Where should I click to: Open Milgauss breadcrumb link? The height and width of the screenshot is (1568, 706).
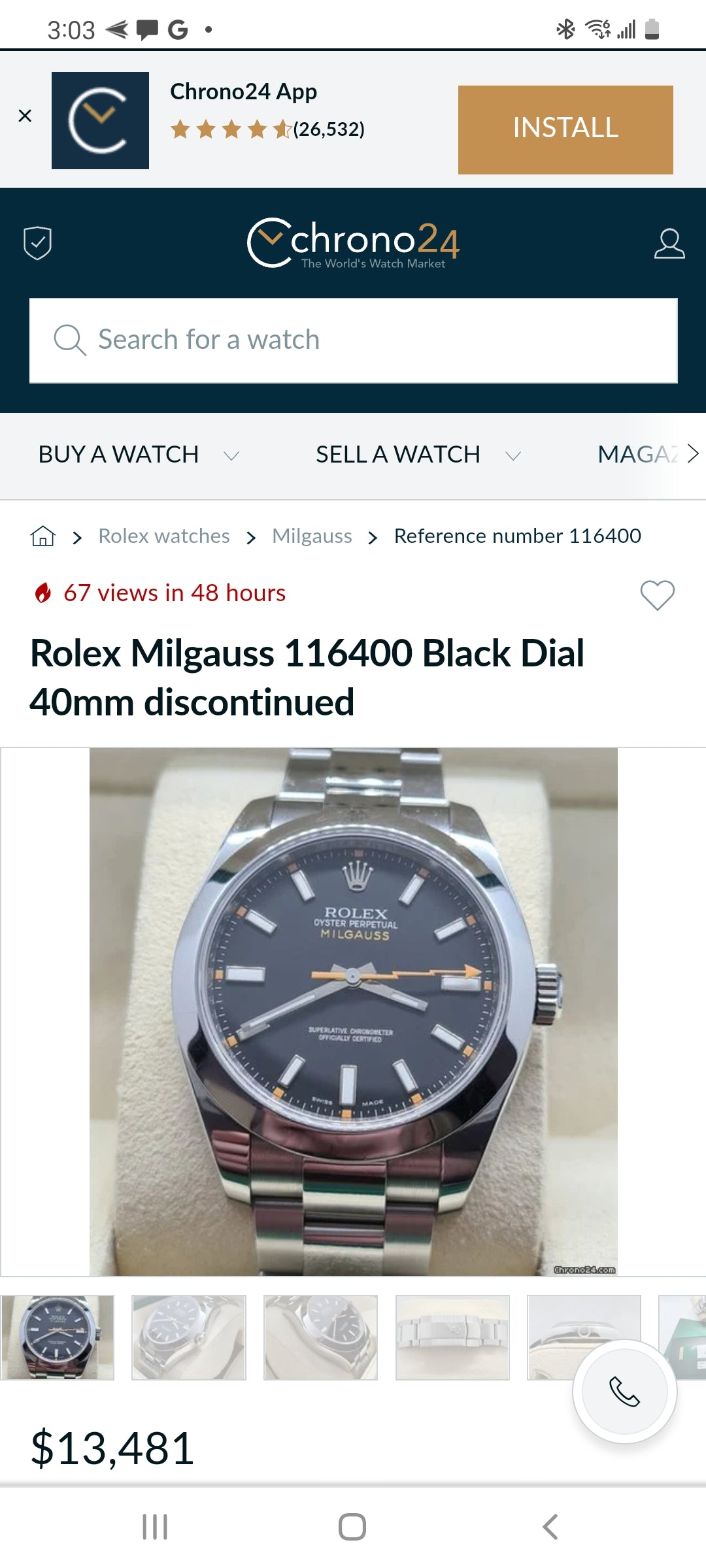(312, 536)
